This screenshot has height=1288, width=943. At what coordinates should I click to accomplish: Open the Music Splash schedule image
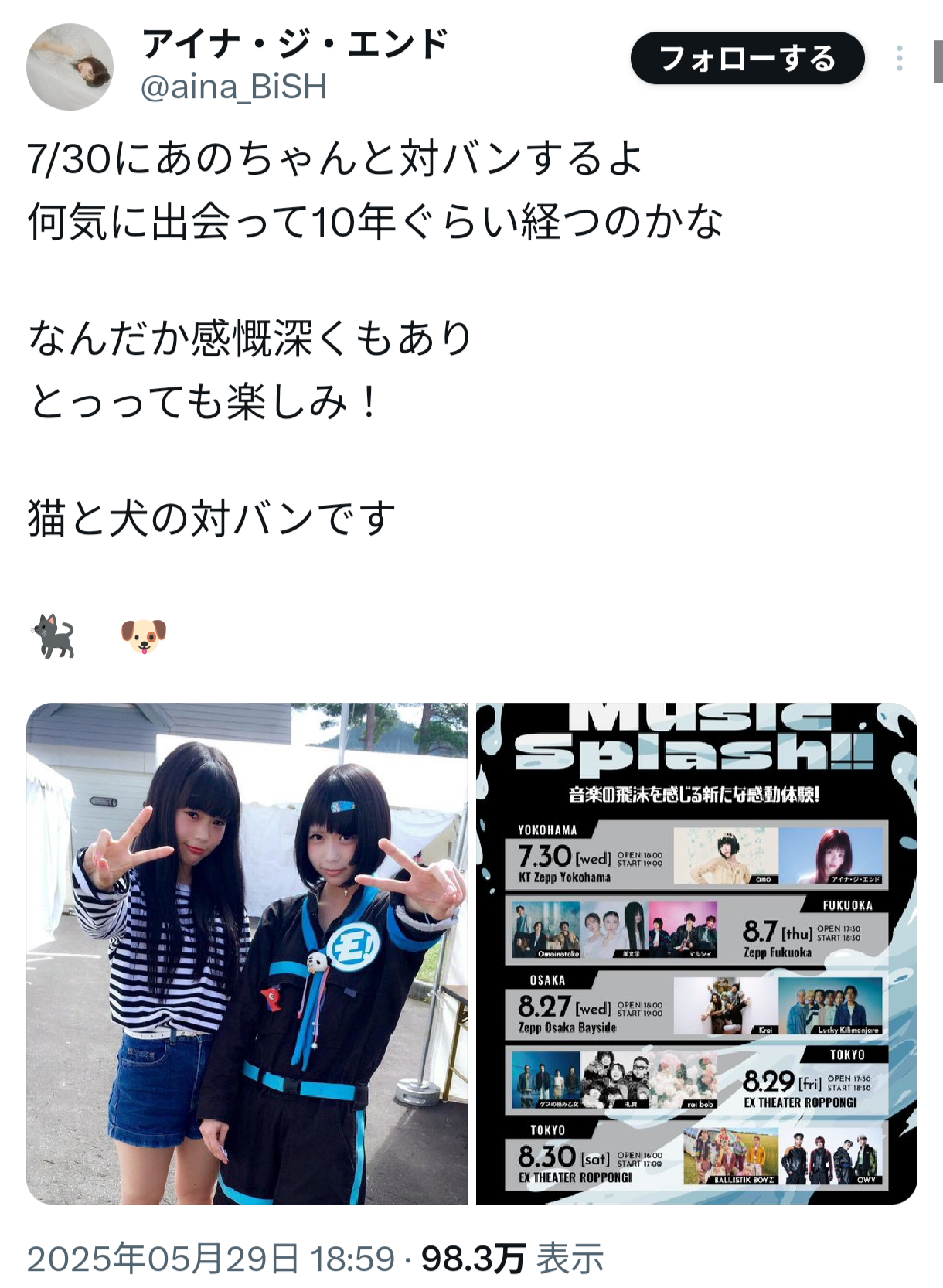(696, 952)
